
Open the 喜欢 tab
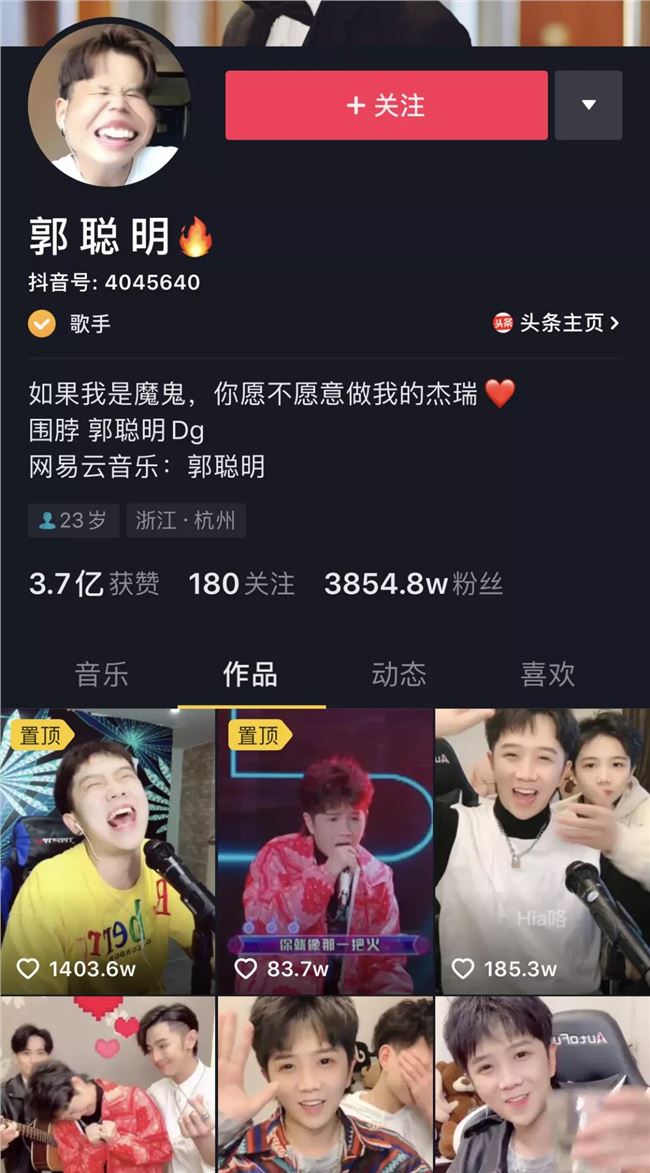click(x=548, y=674)
